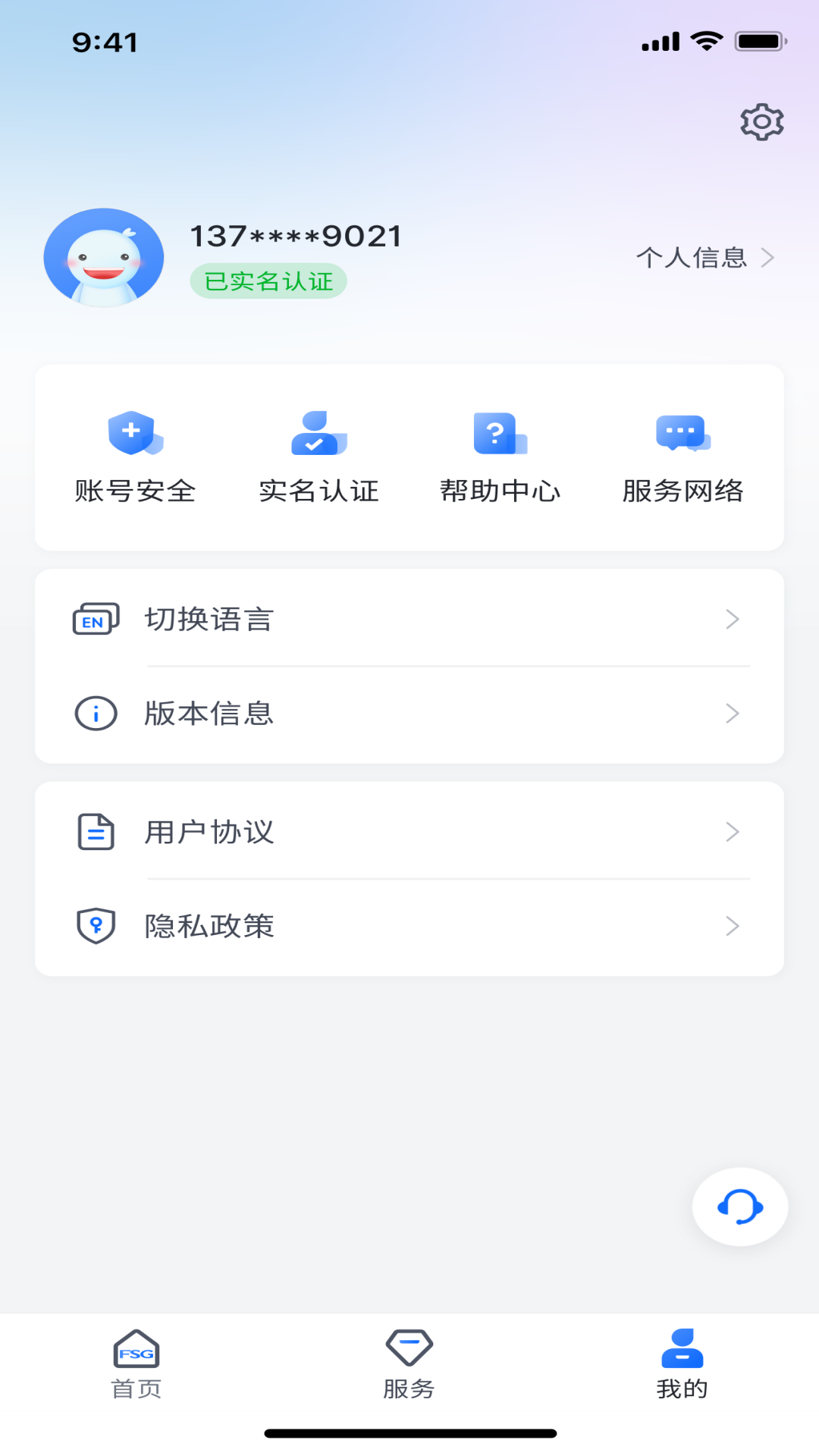Tap the masked phone number 137****9021
This screenshot has width=819, height=1456.
(294, 235)
